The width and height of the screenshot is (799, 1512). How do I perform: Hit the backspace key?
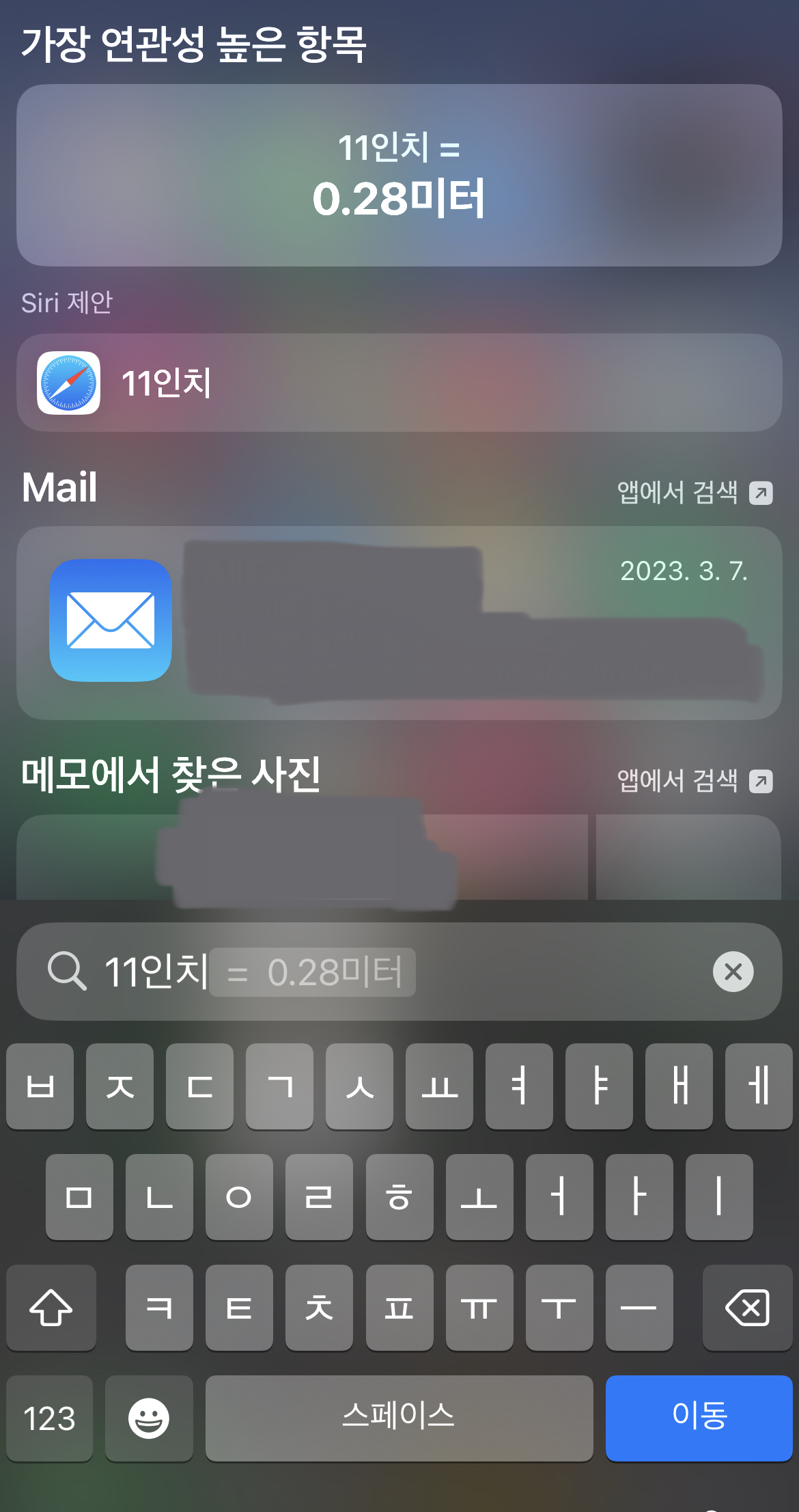pos(747,1308)
